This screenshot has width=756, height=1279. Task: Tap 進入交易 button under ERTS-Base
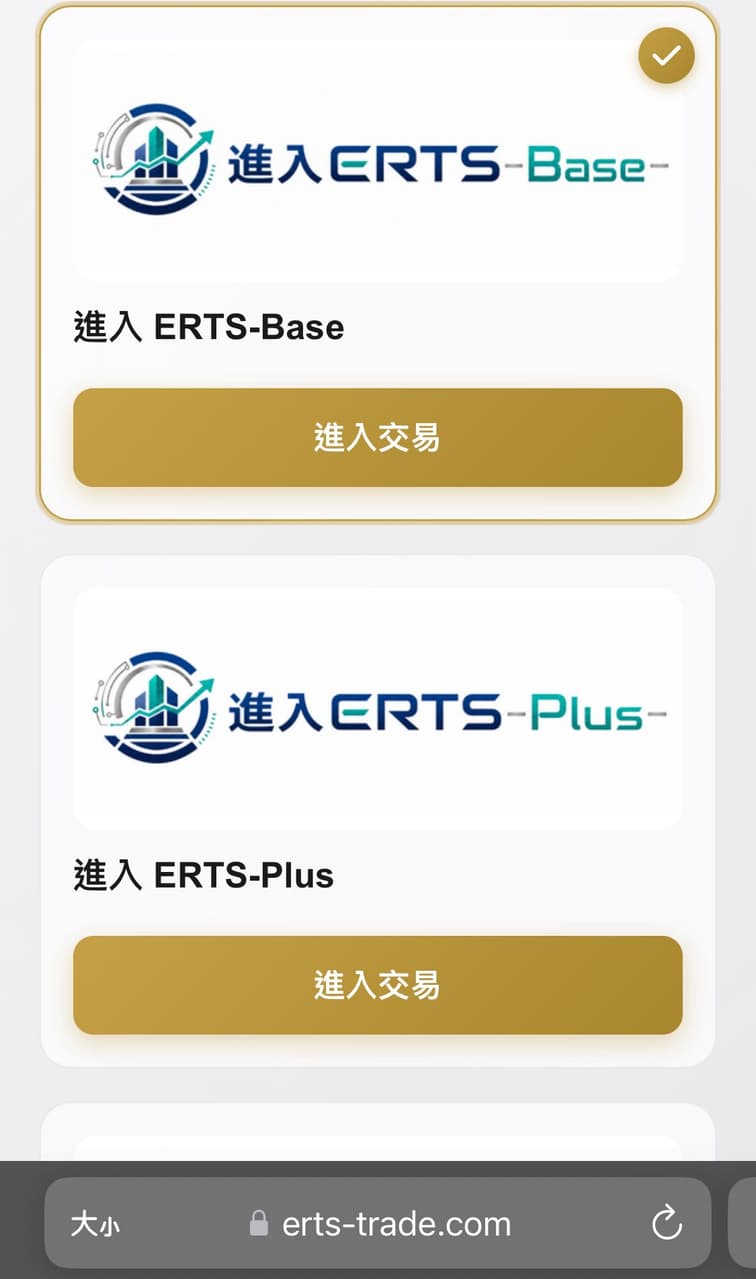pos(377,437)
